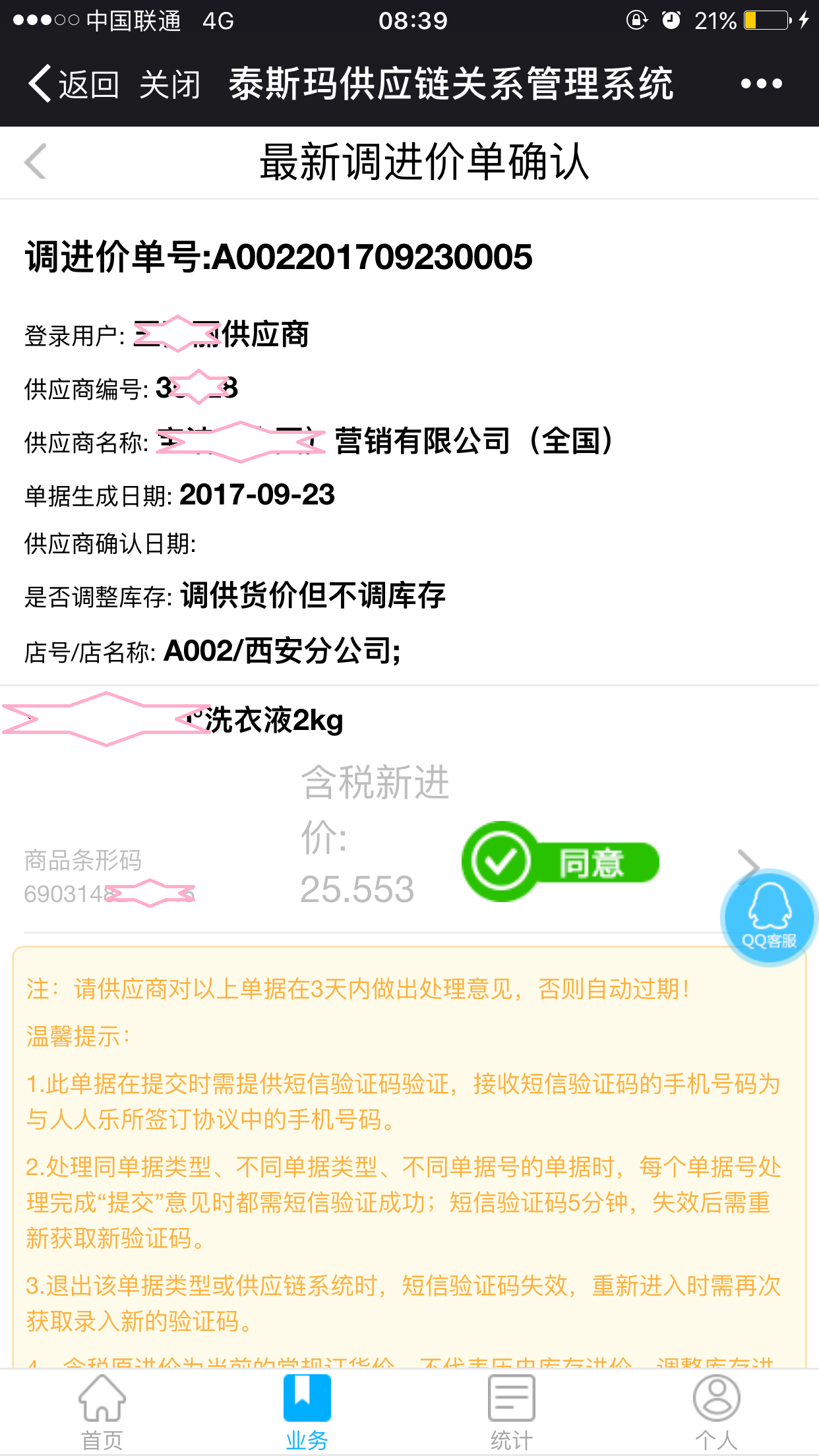Open the three-dot overflow menu
Image resolution: width=819 pixels, height=1456 pixels.
(761, 84)
